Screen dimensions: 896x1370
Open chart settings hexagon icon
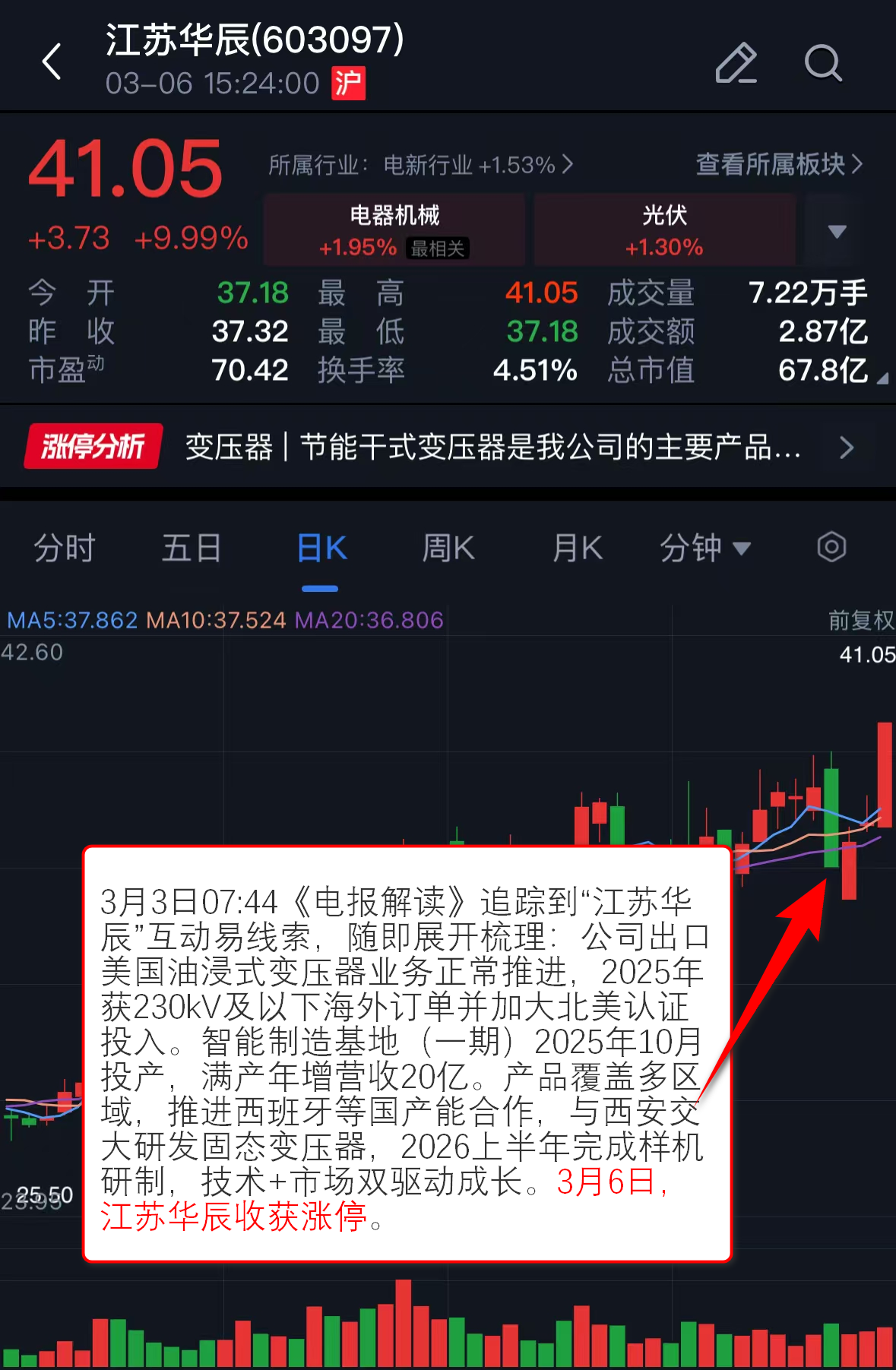[831, 547]
